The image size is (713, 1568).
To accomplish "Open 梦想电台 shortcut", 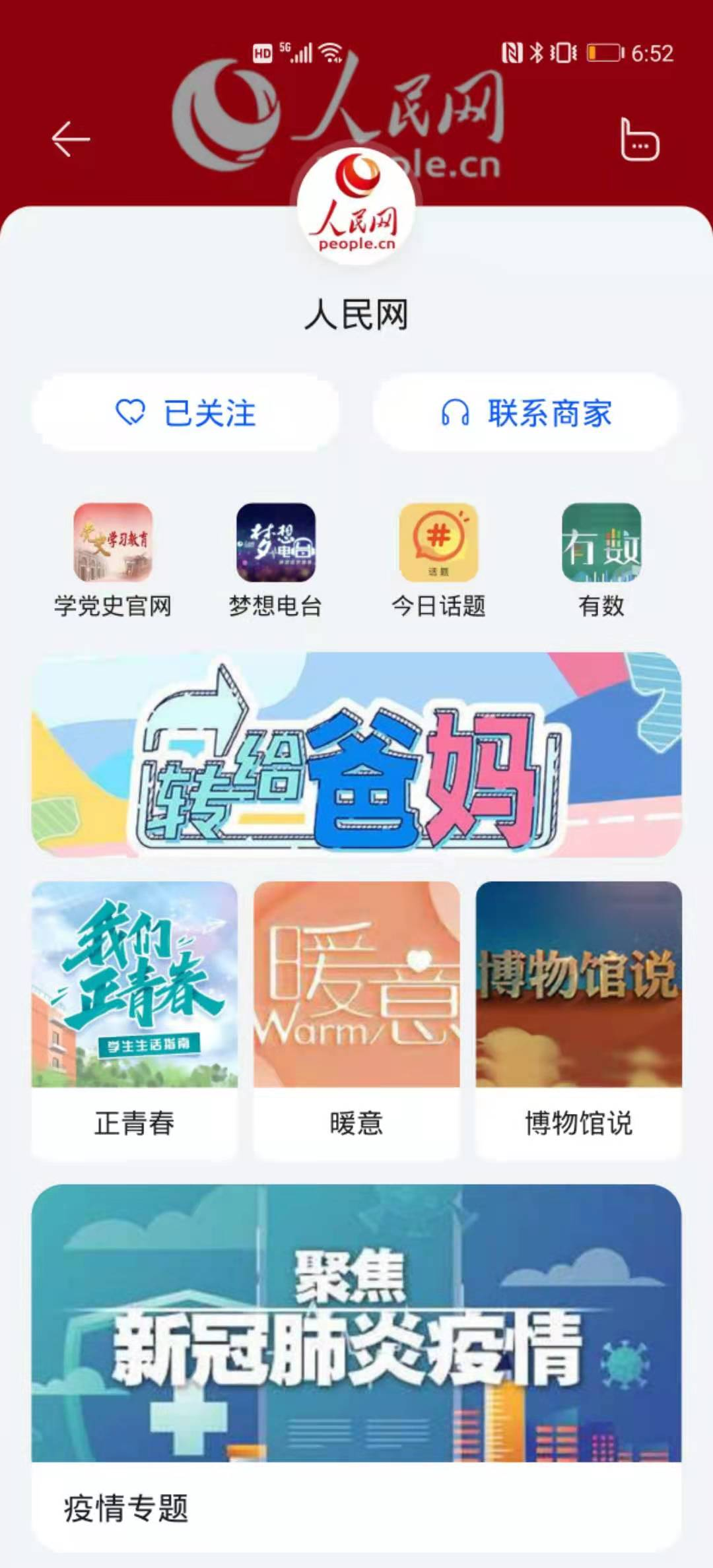I will pos(275,560).
